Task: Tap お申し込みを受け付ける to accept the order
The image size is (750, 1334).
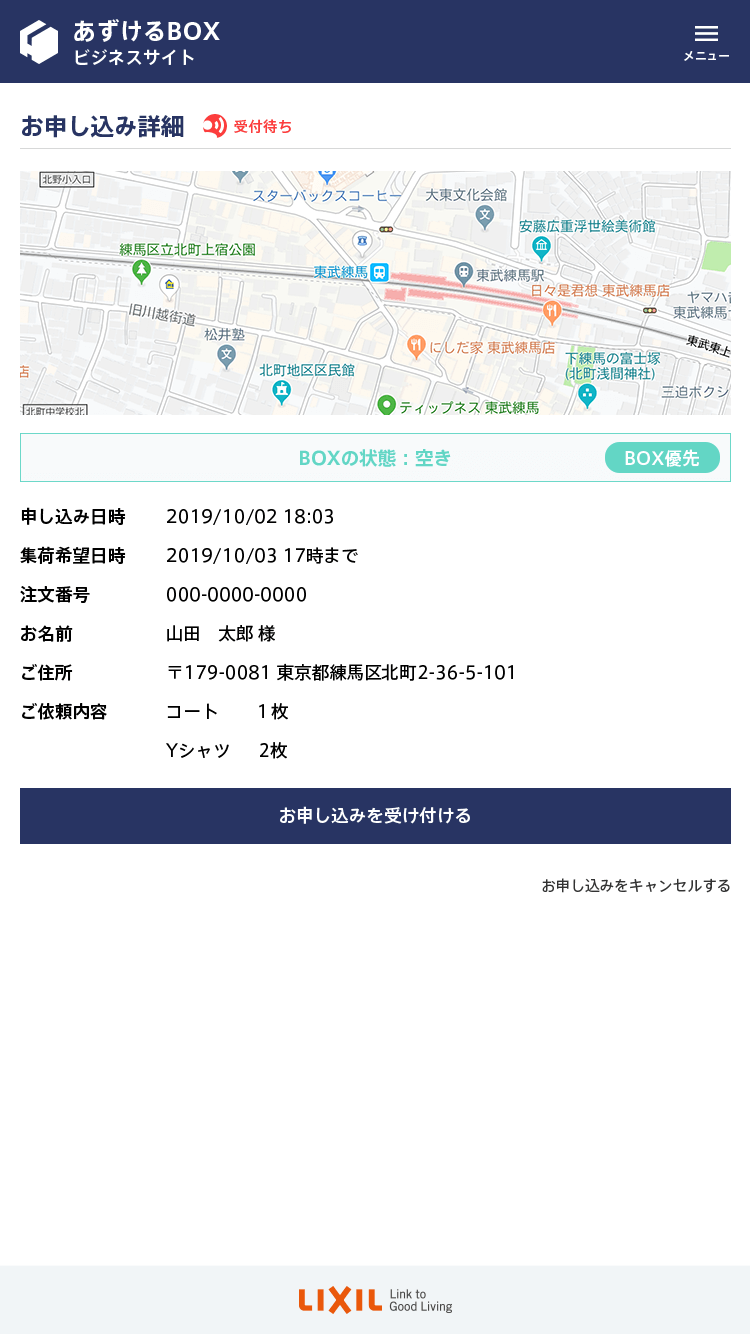Action: [375, 816]
